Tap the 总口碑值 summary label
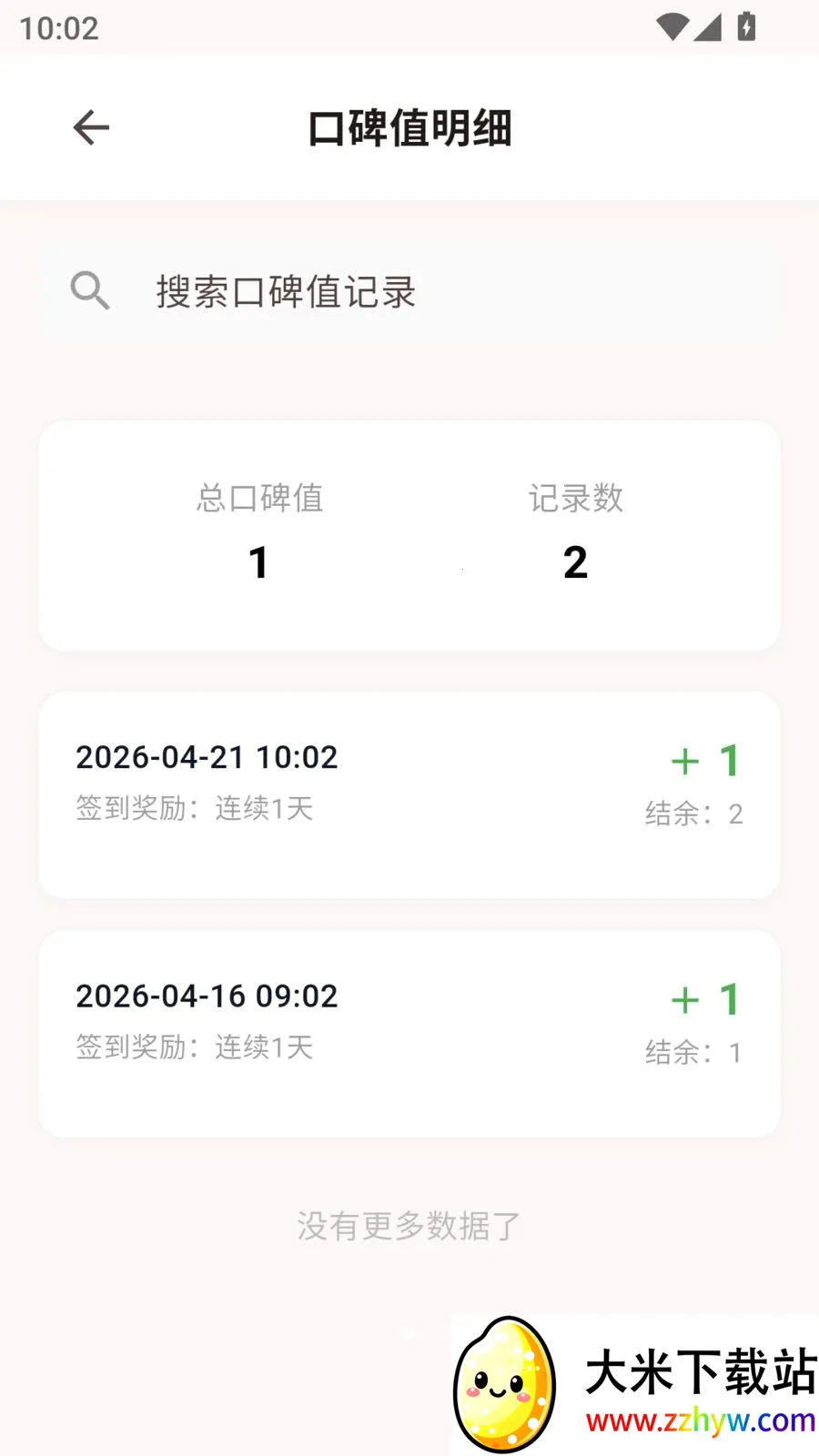 [x=259, y=498]
